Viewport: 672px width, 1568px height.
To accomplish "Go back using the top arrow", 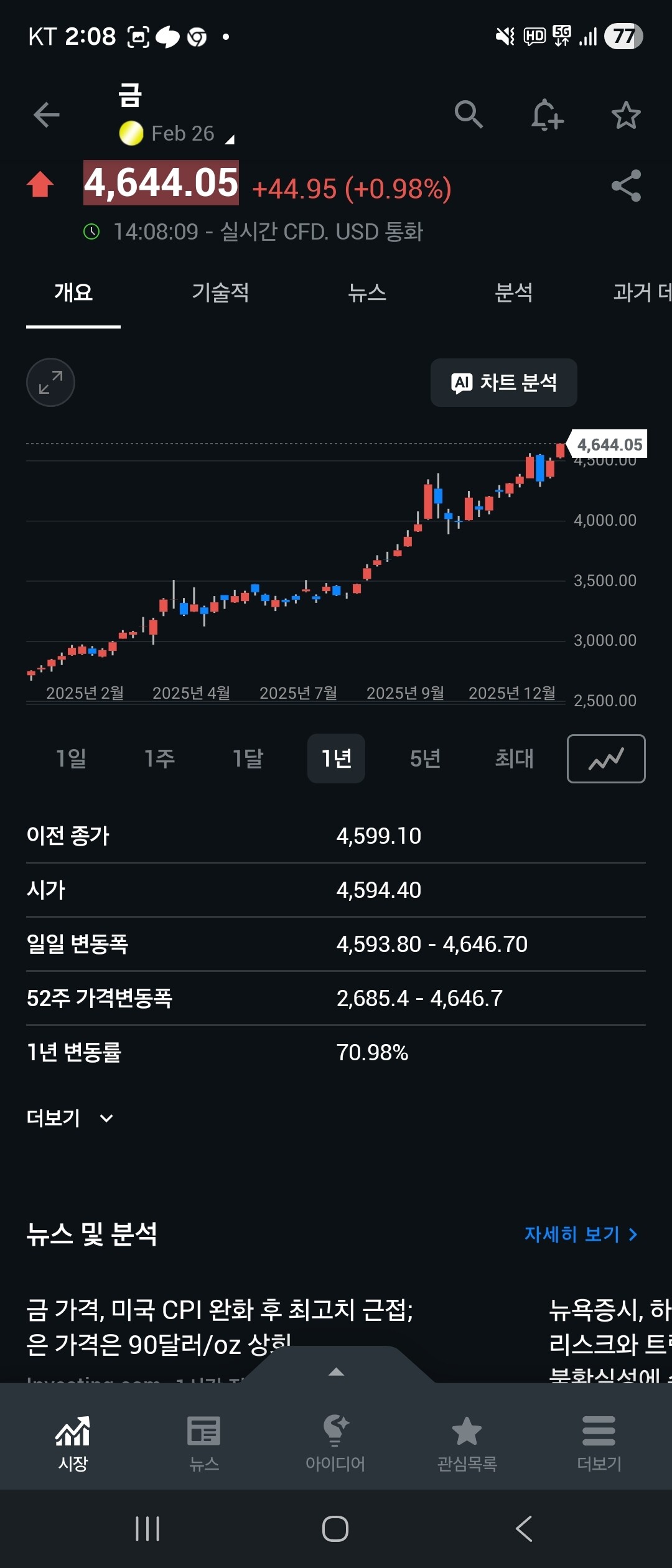I will [x=47, y=115].
